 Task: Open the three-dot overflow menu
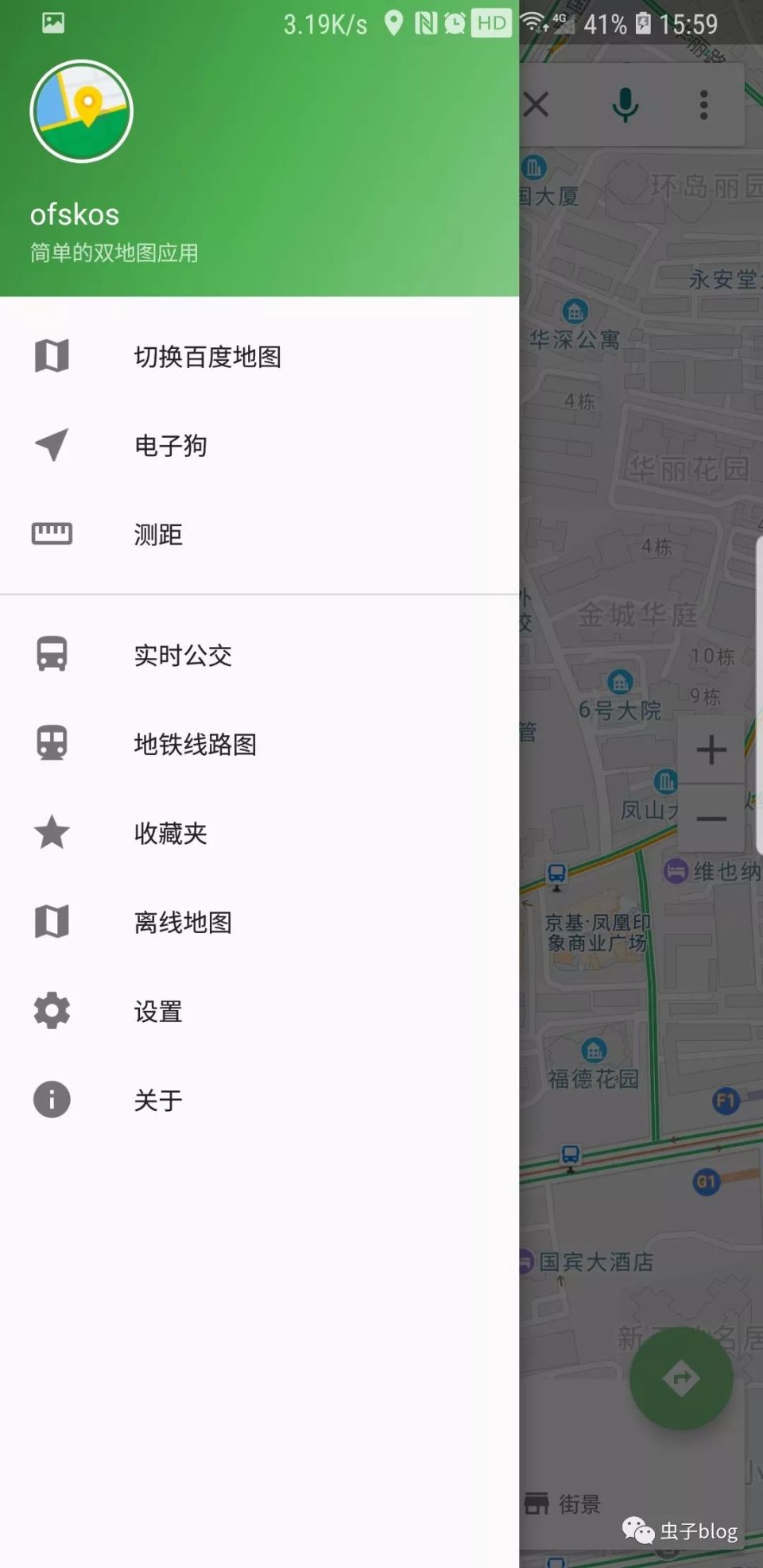click(703, 105)
